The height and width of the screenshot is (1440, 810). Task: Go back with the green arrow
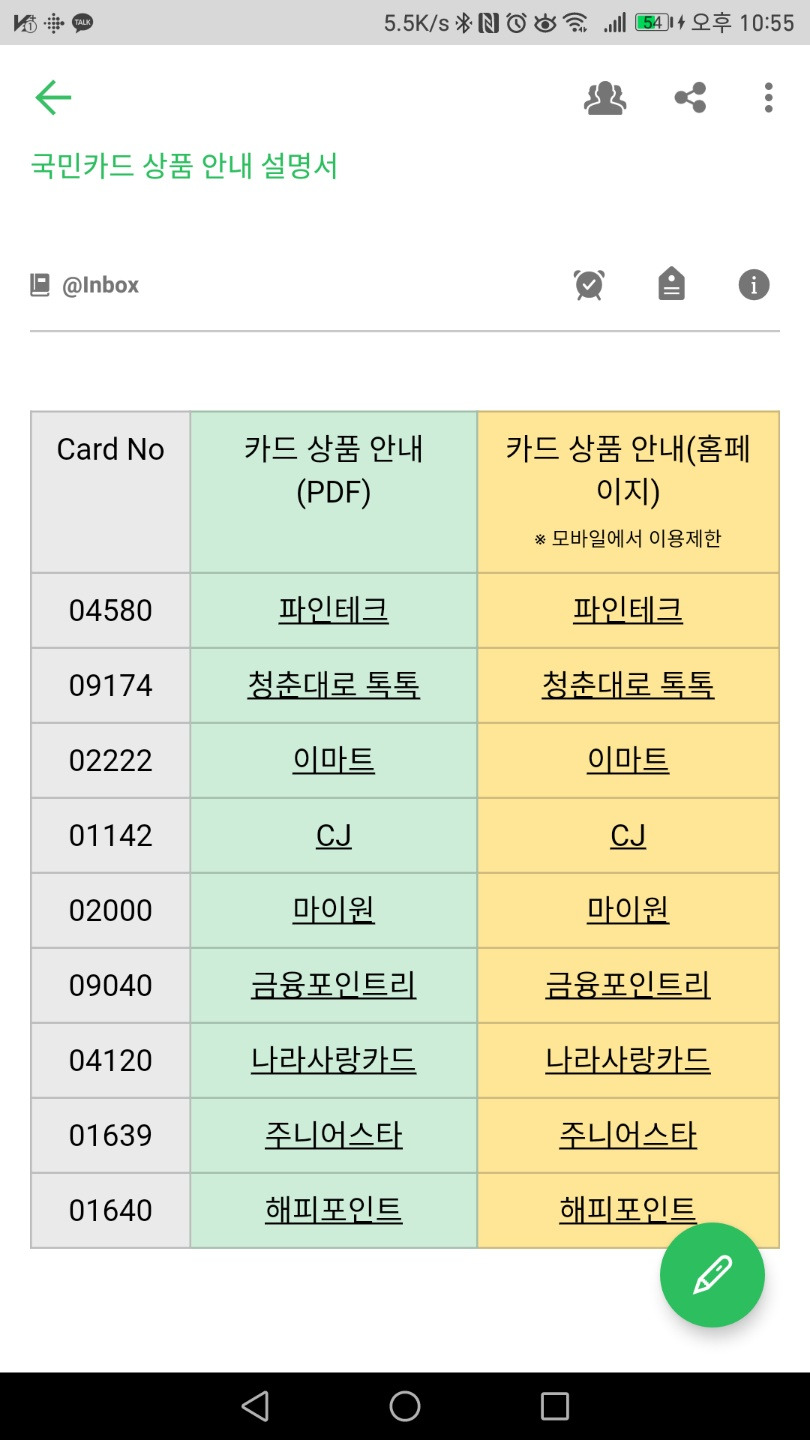(53, 97)
